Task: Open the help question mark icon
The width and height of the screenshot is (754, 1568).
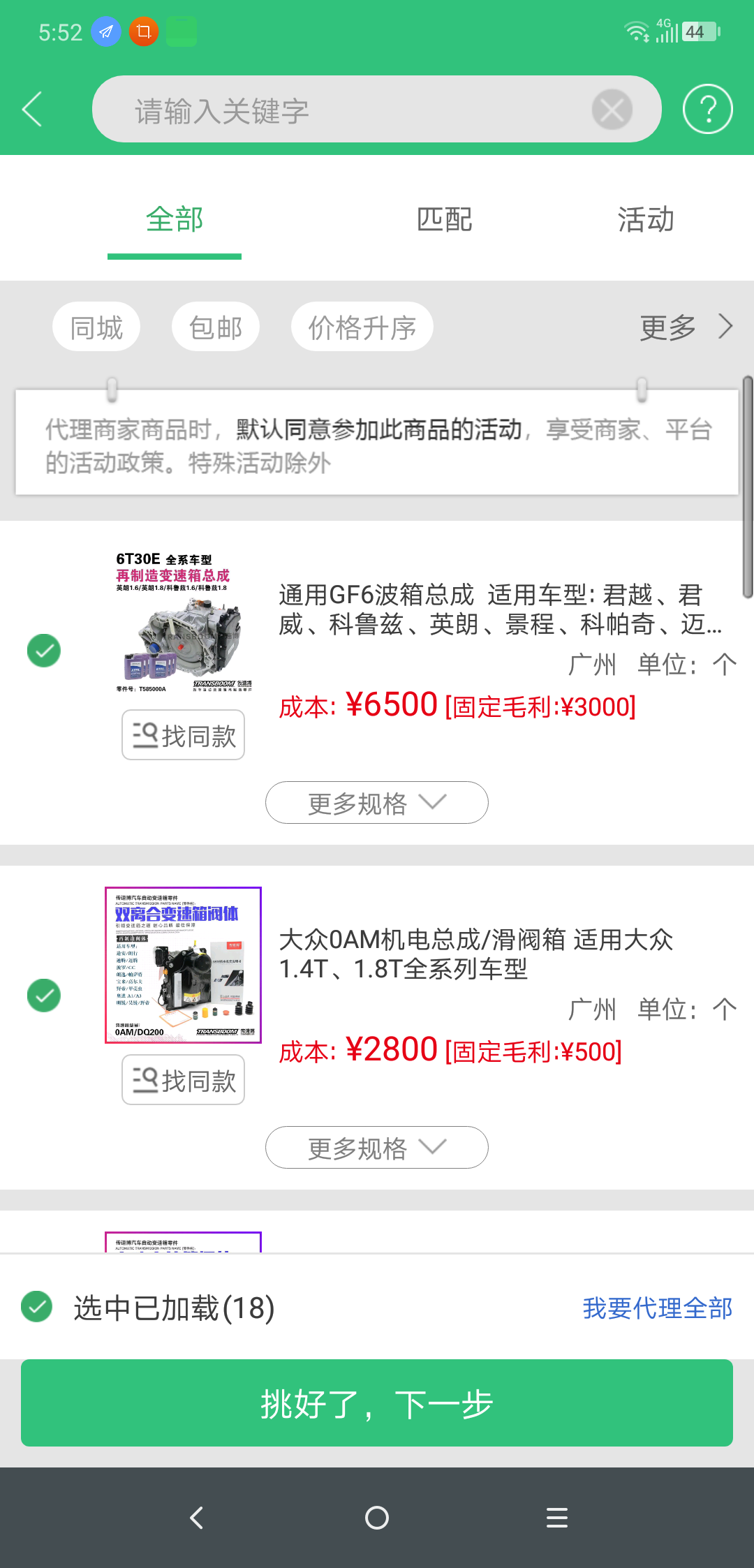Action: point(707,110)
